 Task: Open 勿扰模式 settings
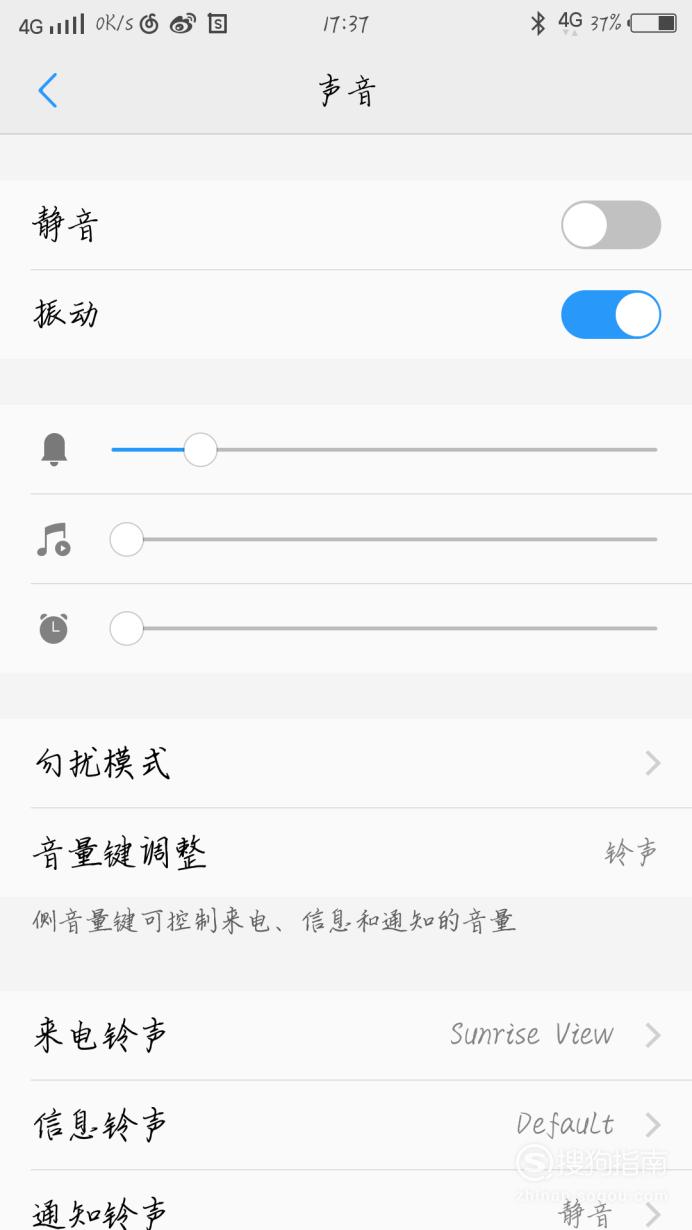[x=346, y=764]
